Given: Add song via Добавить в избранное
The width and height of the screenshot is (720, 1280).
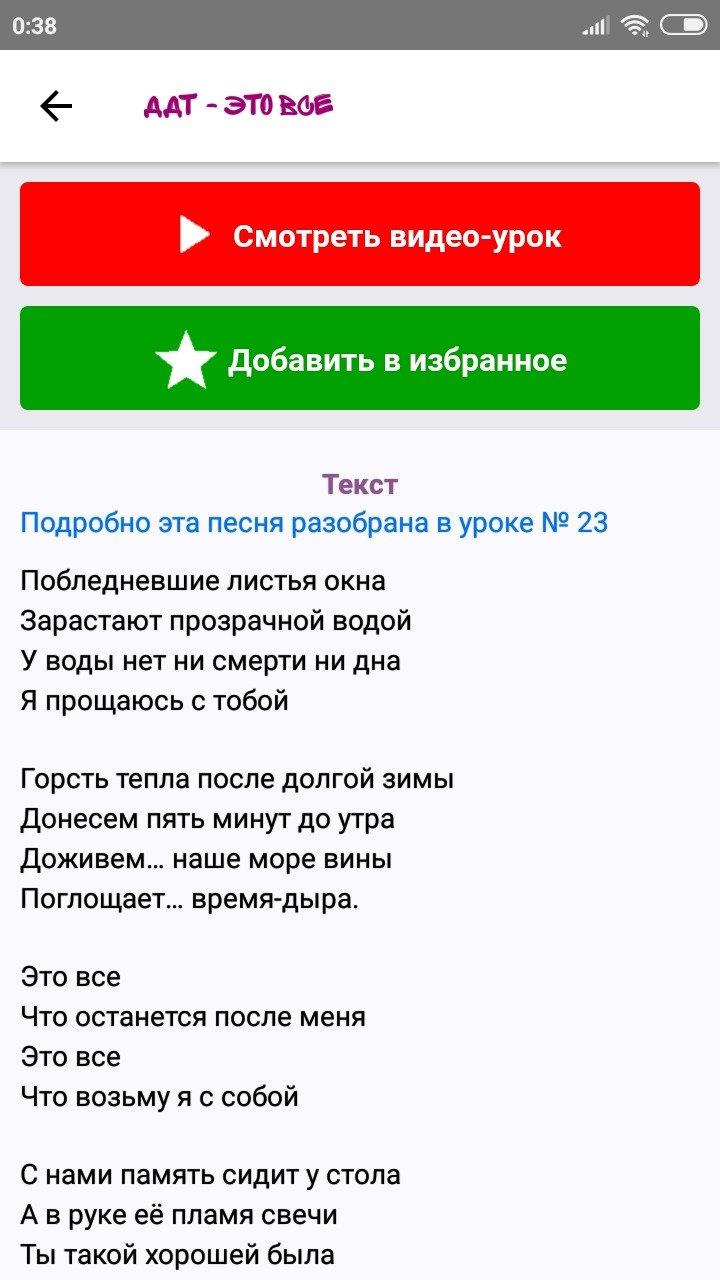Looking at the screenshot, I should click(x=360, y=360).
